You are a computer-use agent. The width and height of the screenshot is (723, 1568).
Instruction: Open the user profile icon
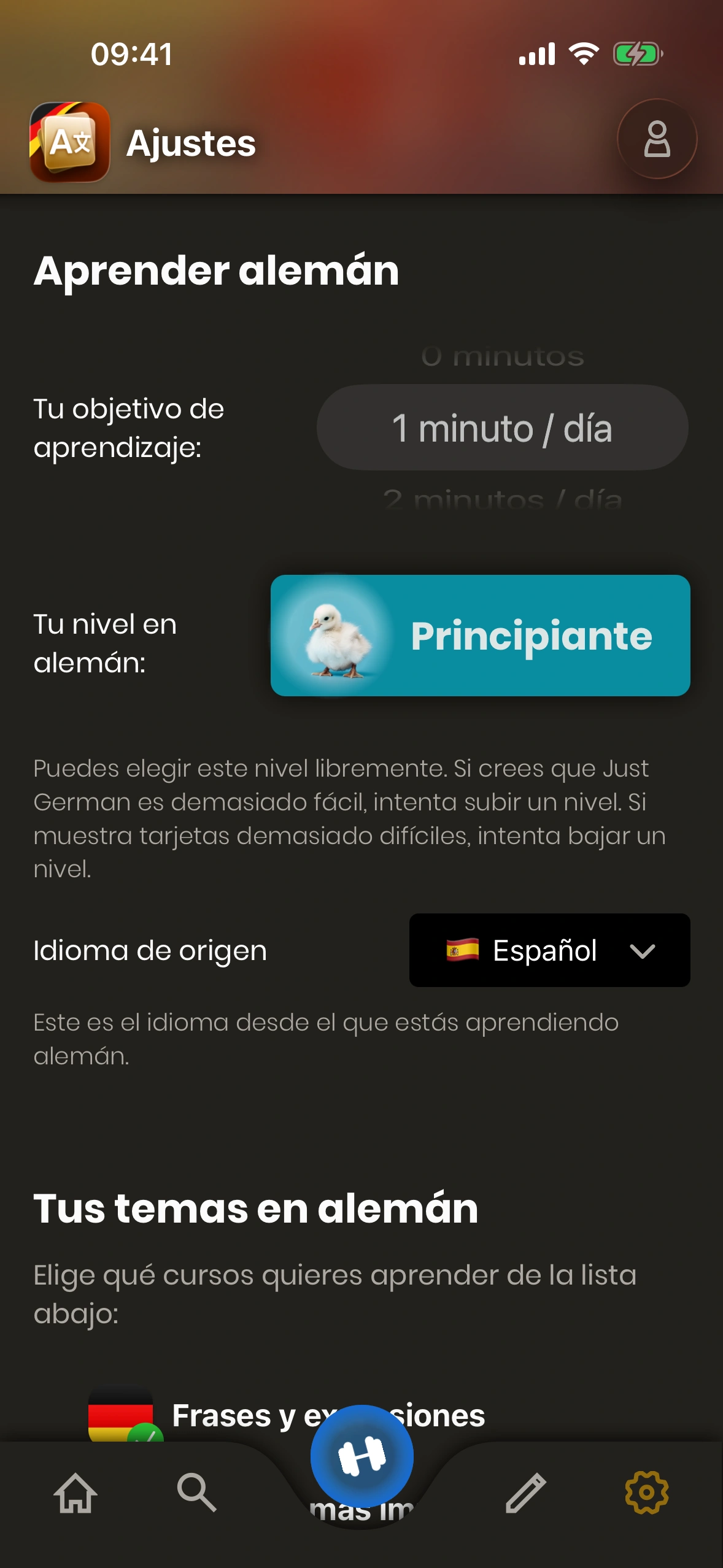pos(656,139)
